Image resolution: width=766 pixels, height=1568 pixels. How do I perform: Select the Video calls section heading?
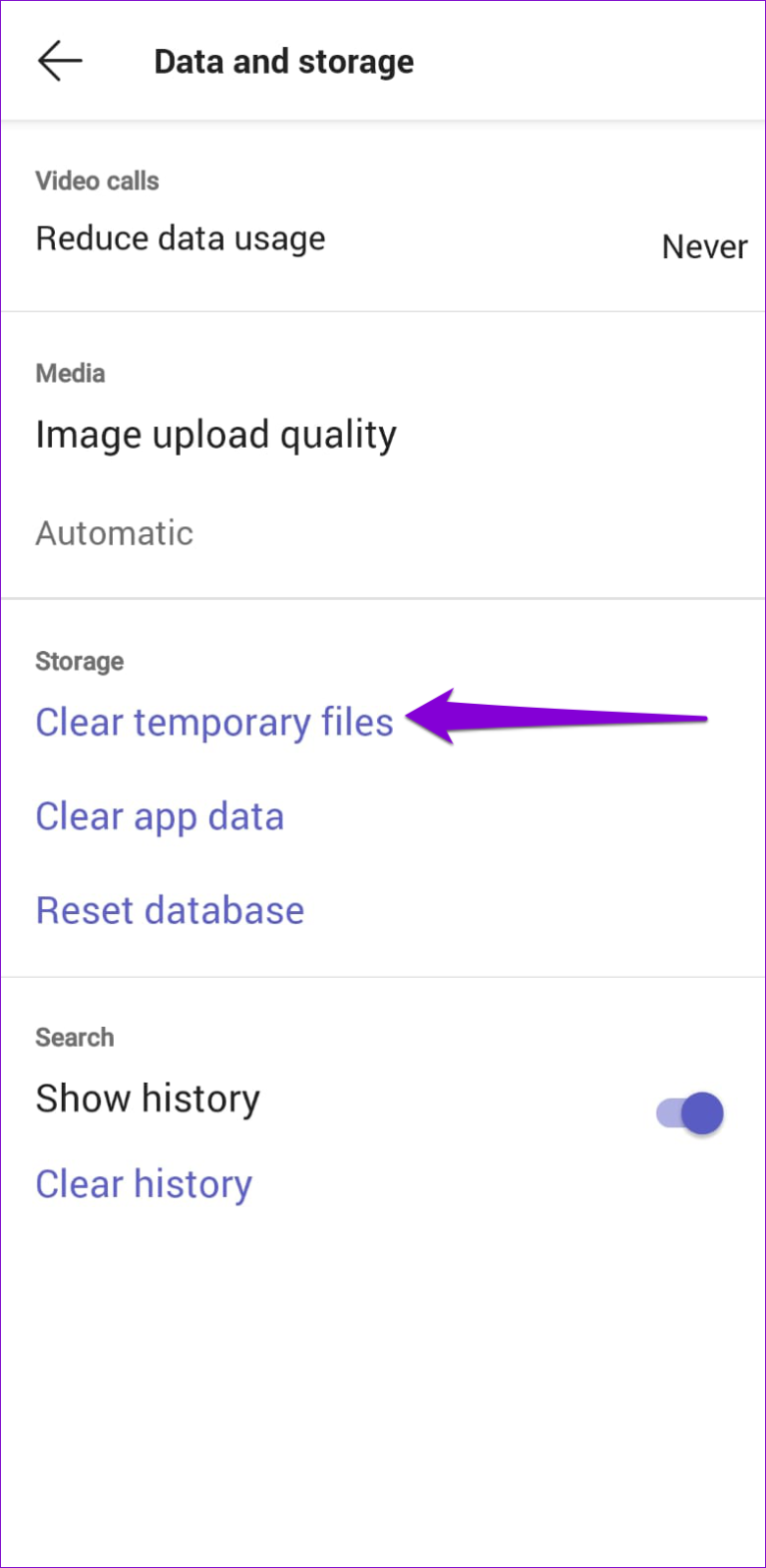click(97, 181)
